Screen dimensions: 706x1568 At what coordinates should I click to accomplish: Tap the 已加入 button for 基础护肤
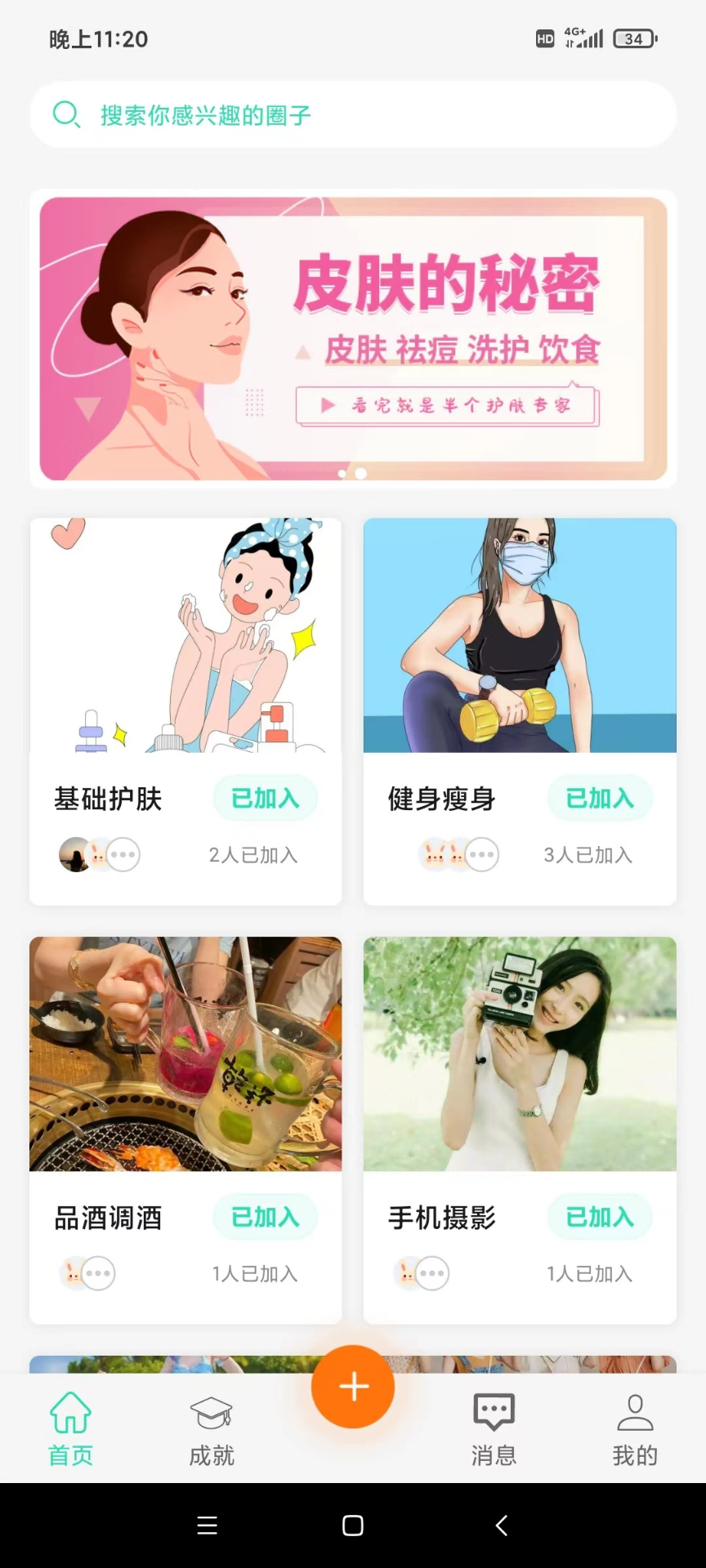click(265, 798)
